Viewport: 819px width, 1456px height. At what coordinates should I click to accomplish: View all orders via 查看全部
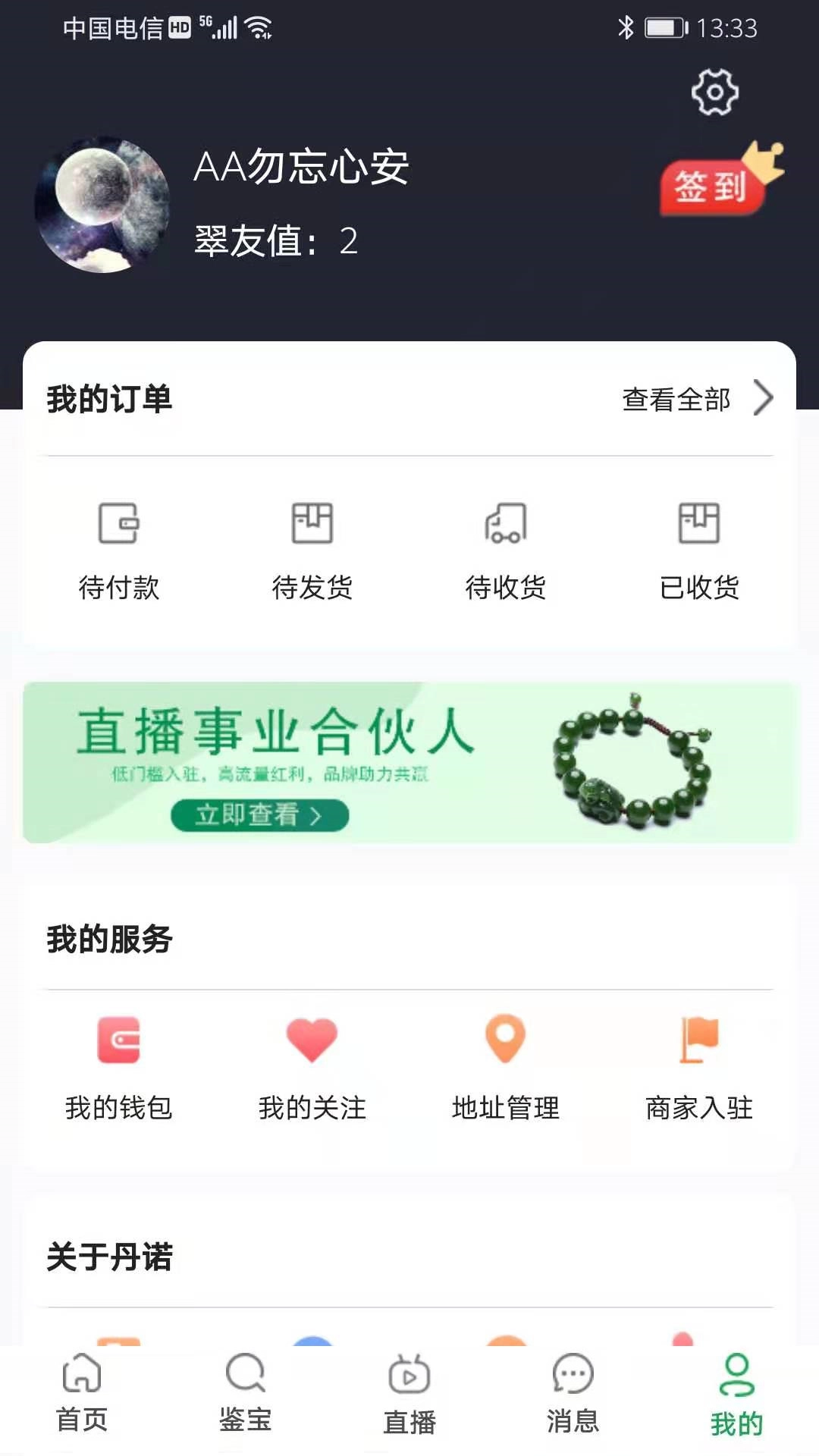coord(696,399)
